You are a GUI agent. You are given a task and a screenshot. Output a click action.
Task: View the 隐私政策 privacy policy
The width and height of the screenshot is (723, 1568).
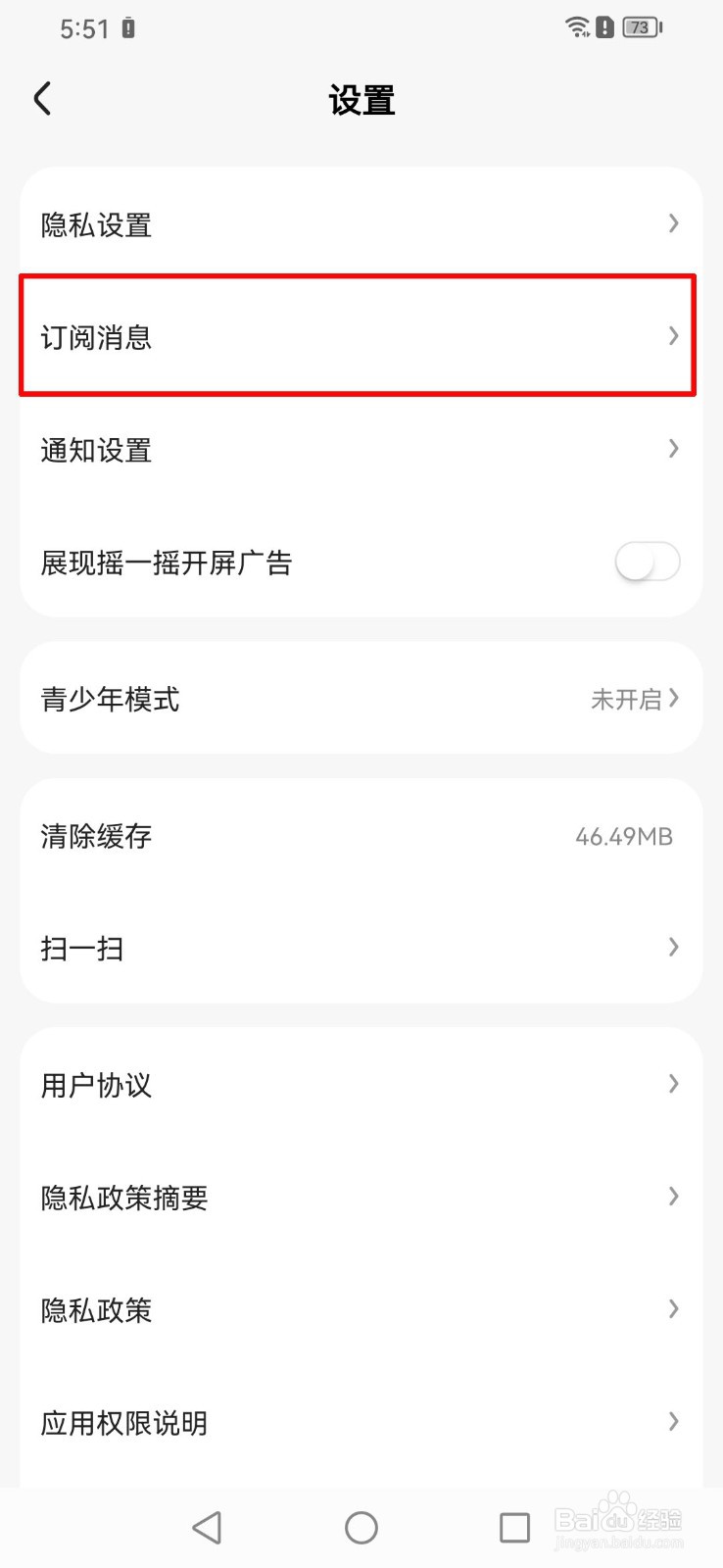361,1309
